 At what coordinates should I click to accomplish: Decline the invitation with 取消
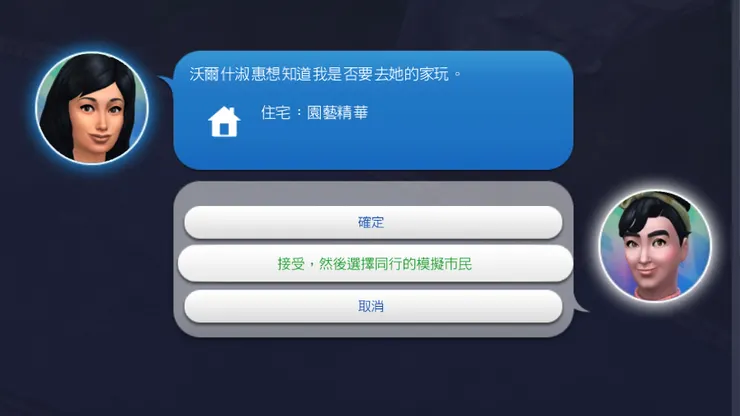[x=372, y=306]
